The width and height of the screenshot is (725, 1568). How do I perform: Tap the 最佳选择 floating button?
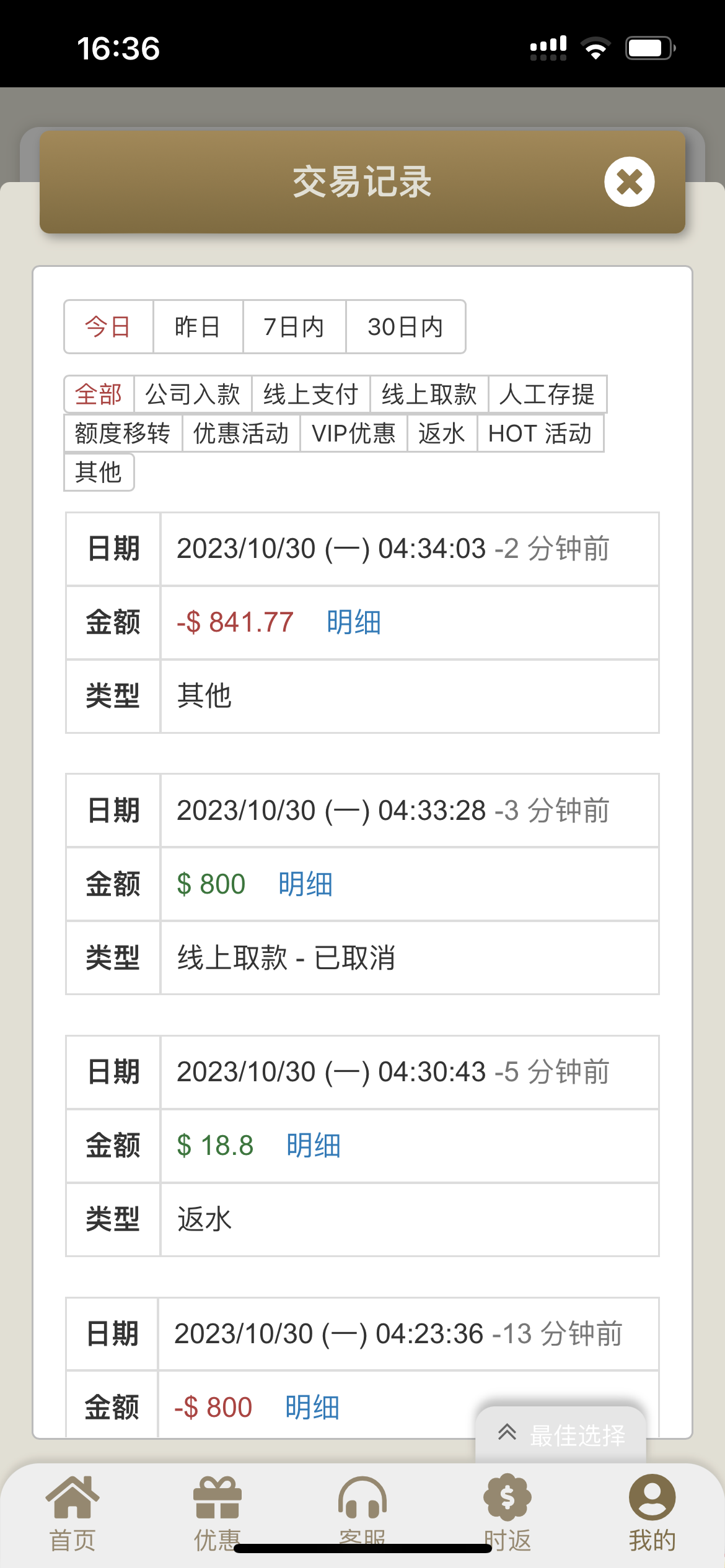(x=561, y=1435)
